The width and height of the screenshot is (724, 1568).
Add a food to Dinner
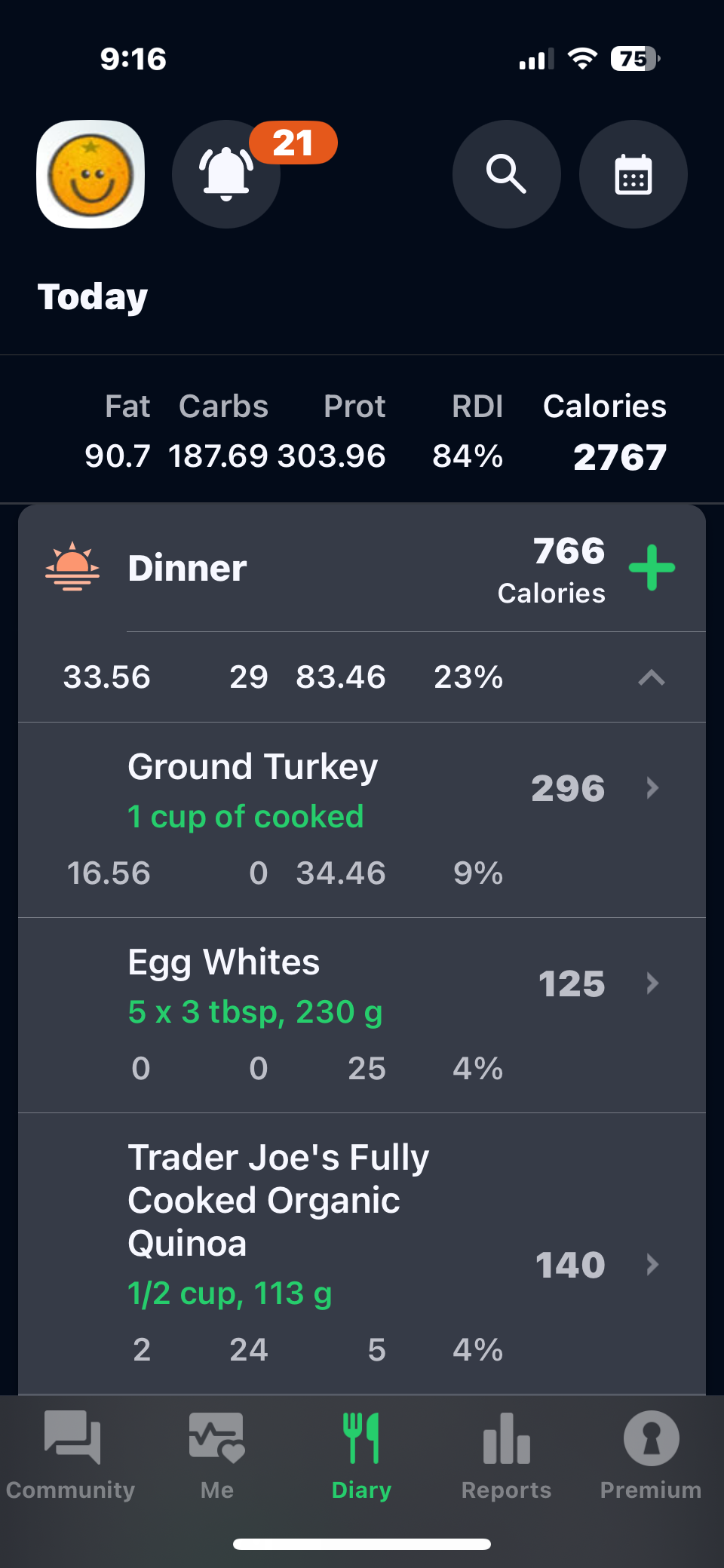point(652,568)
